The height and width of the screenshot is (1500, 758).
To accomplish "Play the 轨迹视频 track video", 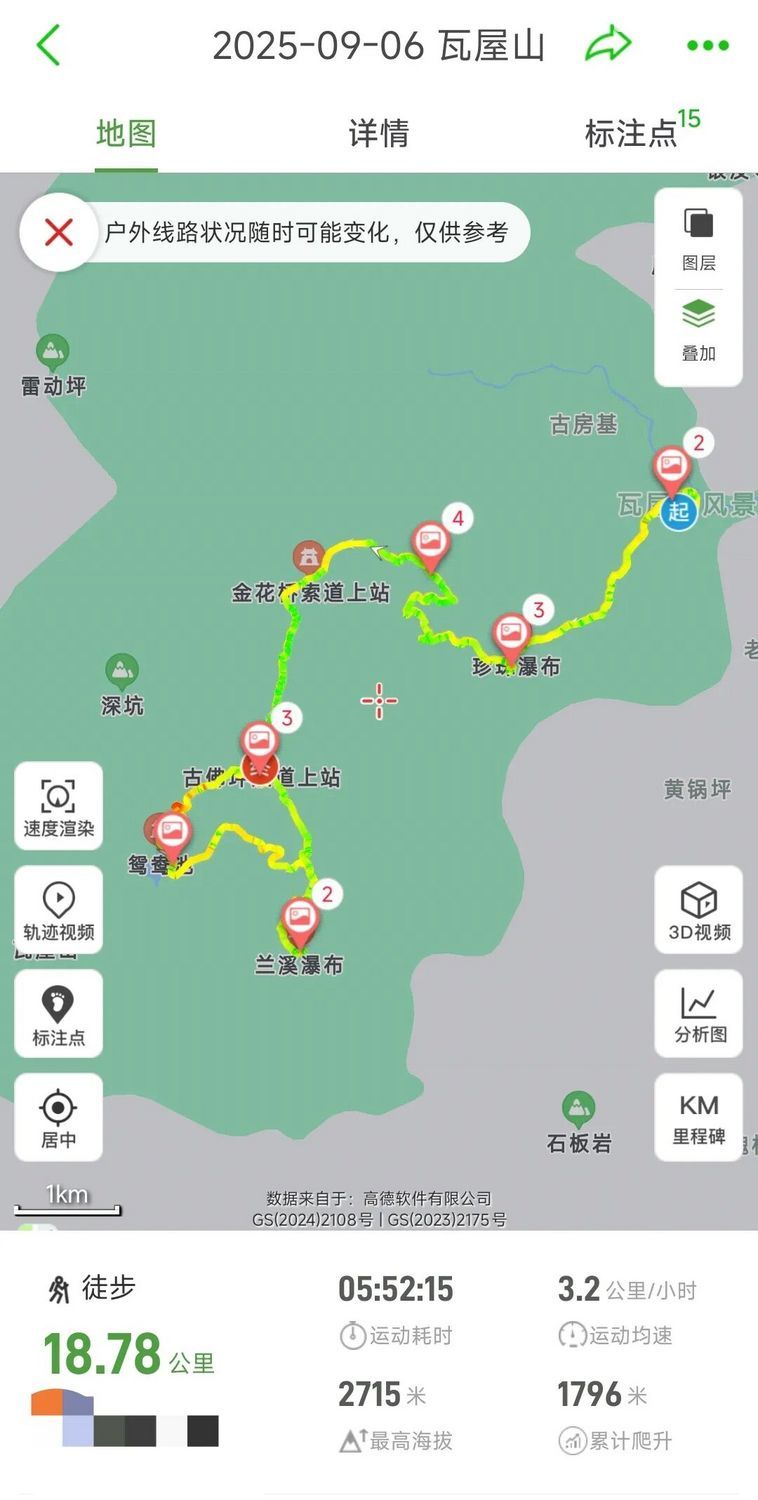I will pyautogui.click(x=59, y=910).
